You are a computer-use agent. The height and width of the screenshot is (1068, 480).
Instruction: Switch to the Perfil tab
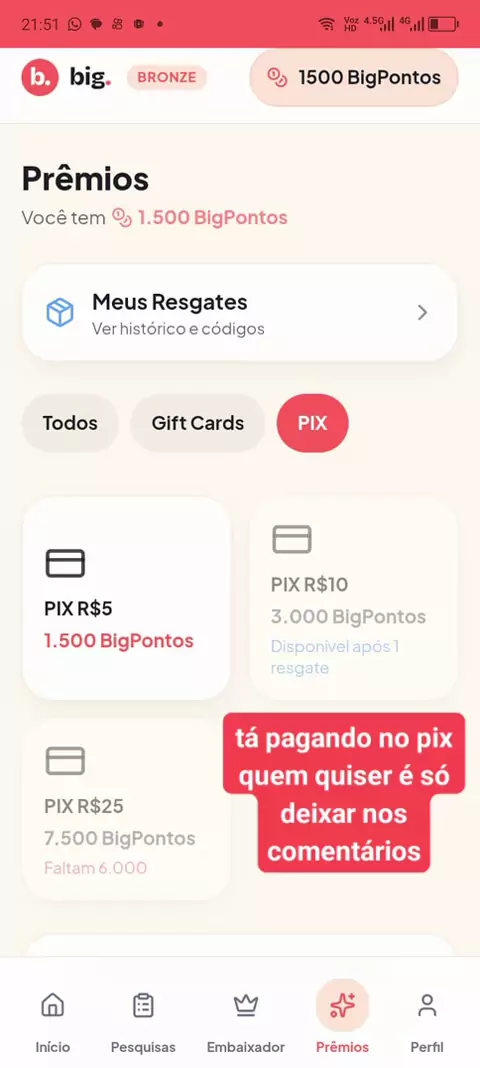(427, 1022)
